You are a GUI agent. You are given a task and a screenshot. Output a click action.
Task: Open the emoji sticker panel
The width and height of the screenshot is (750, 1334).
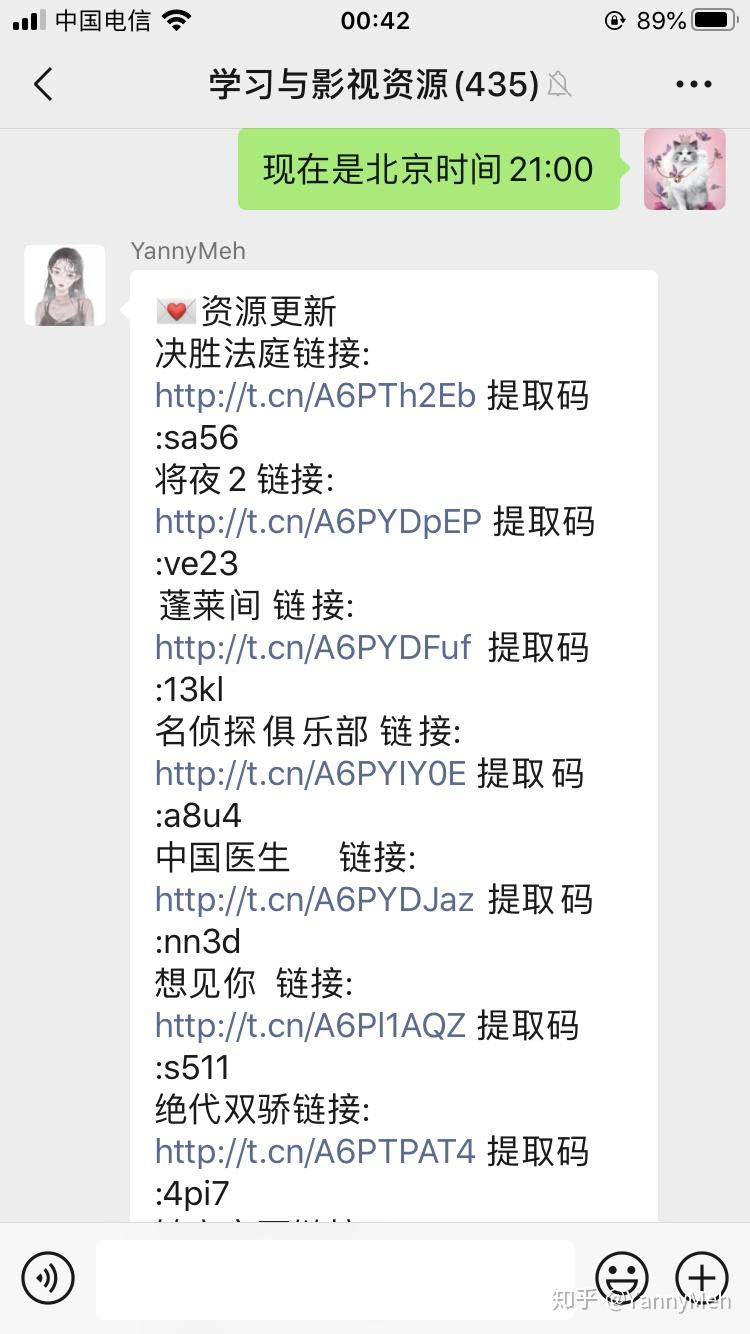pos(622,1277)
